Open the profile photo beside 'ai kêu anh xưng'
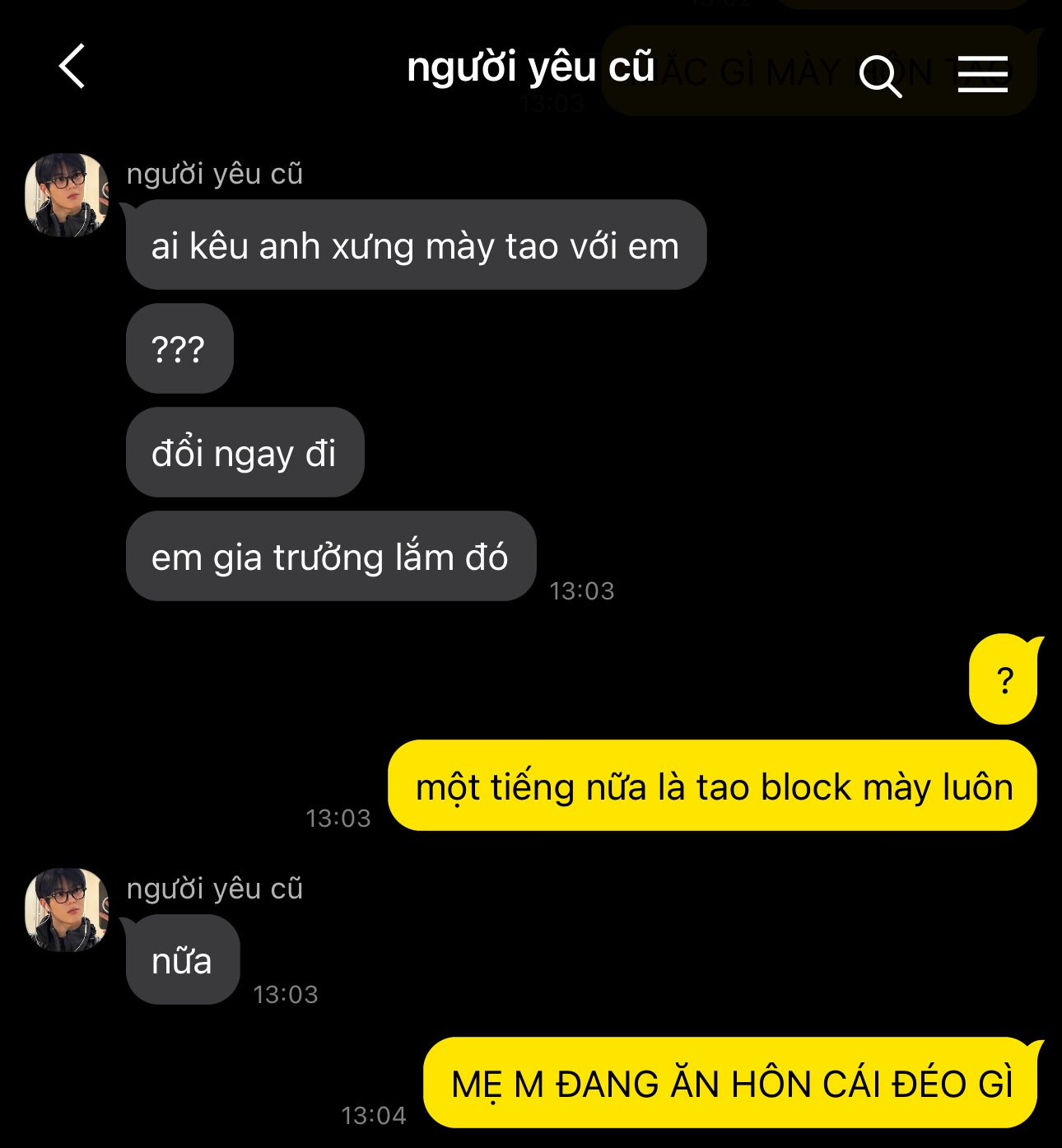The height and width of the screenshot is (1148, 1062). click(x=67, y=195)
